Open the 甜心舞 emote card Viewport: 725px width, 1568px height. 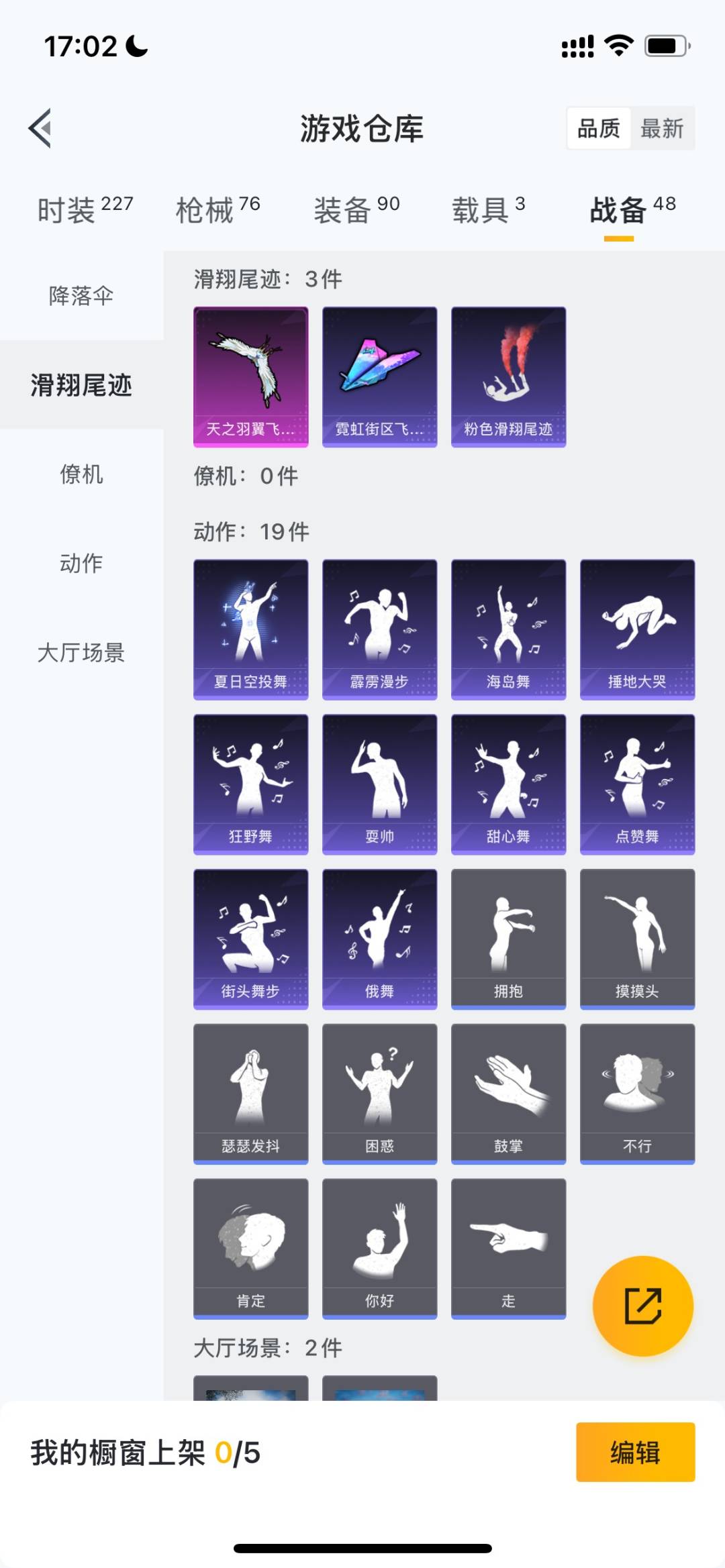509,784
